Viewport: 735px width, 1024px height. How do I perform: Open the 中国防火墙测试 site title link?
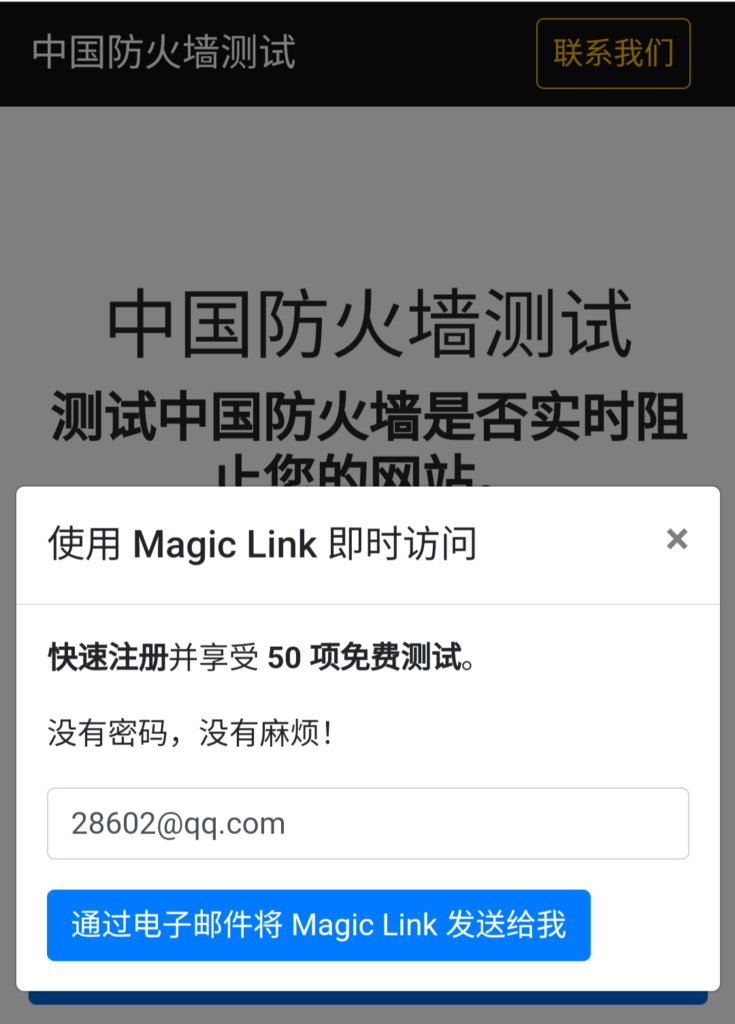164,53
